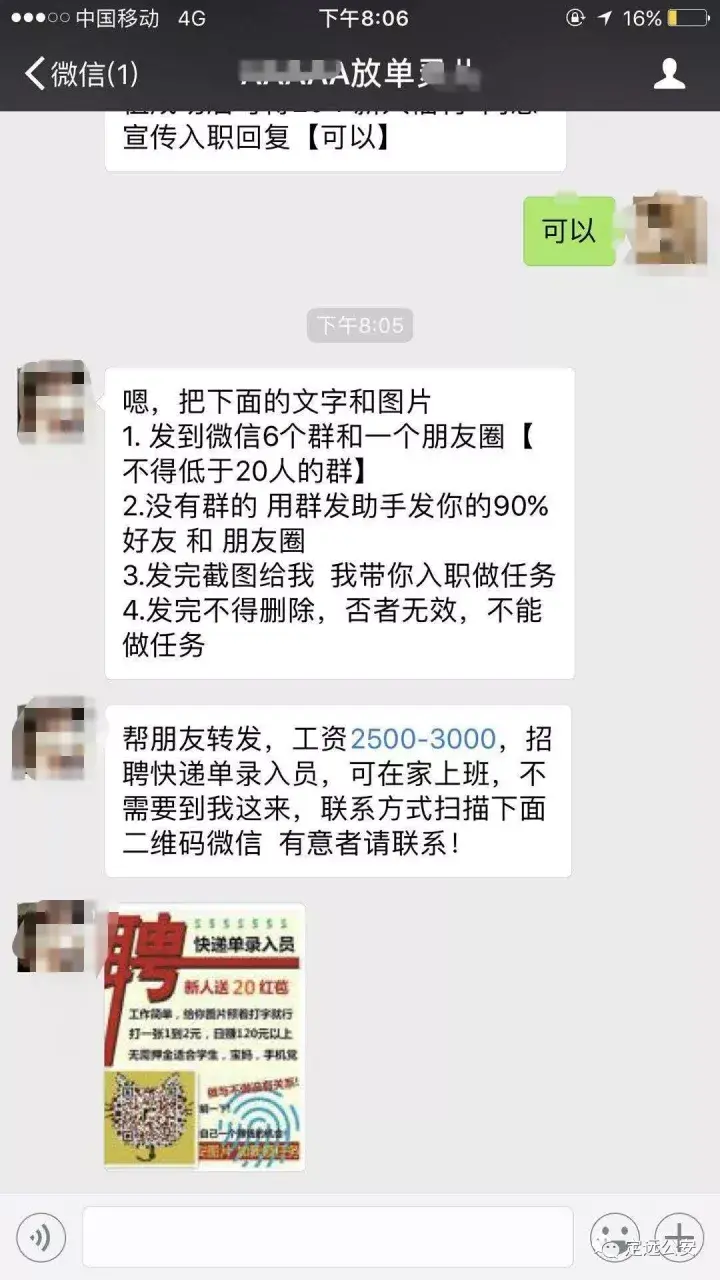
Task: Open the recruitment poster image message
Action: 205,1036
